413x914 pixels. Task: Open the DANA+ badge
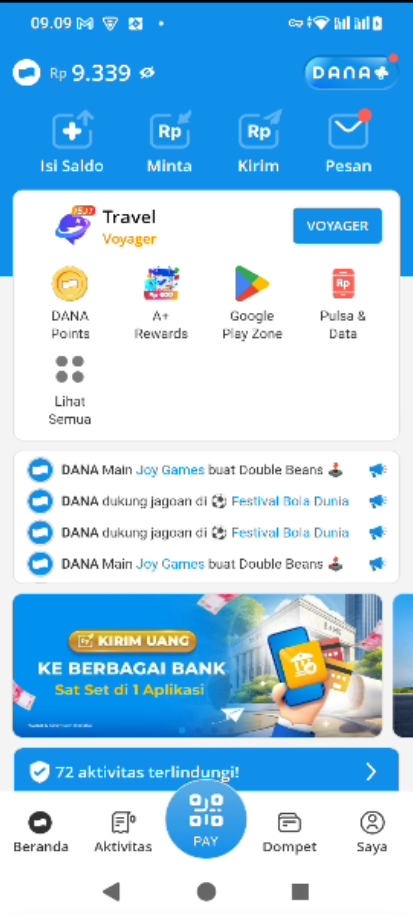point(351,72)
